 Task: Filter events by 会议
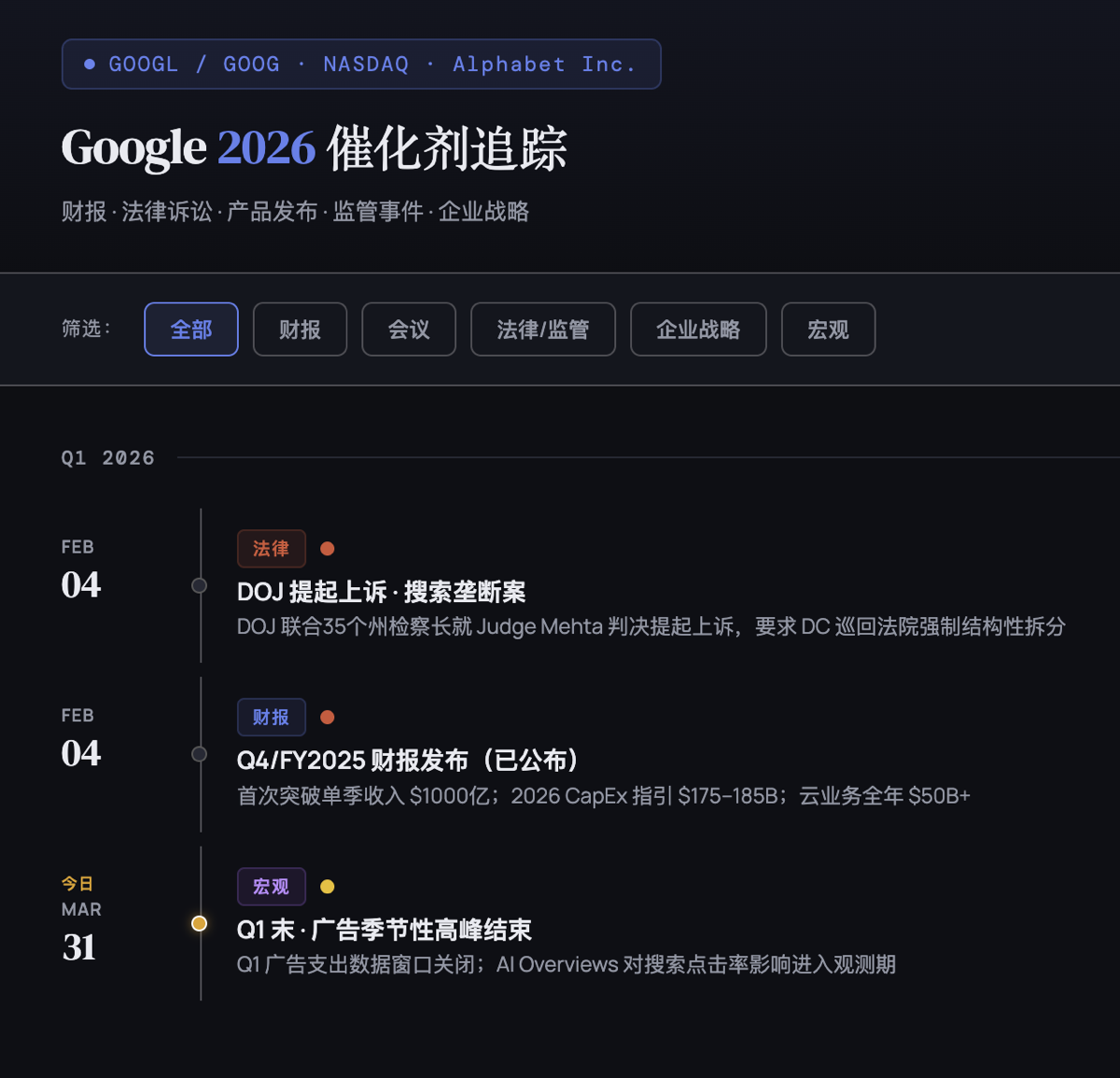[409, 329]
